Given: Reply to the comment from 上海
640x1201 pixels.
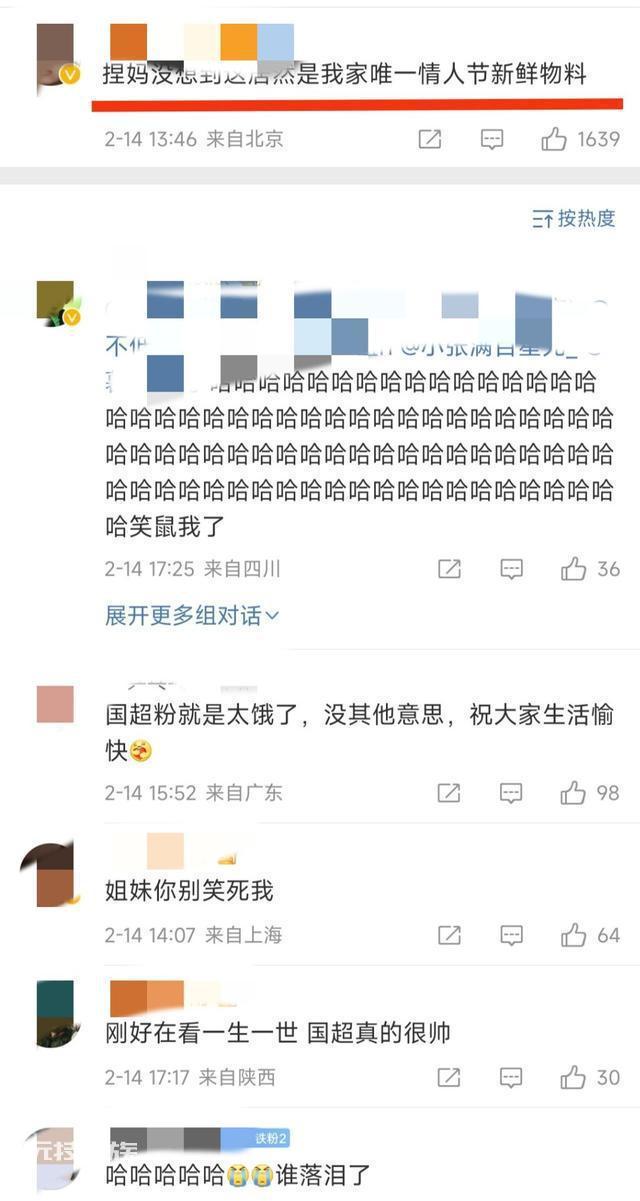Looking at the screenshot, I should pyautogui.click(x=511, y=935).
